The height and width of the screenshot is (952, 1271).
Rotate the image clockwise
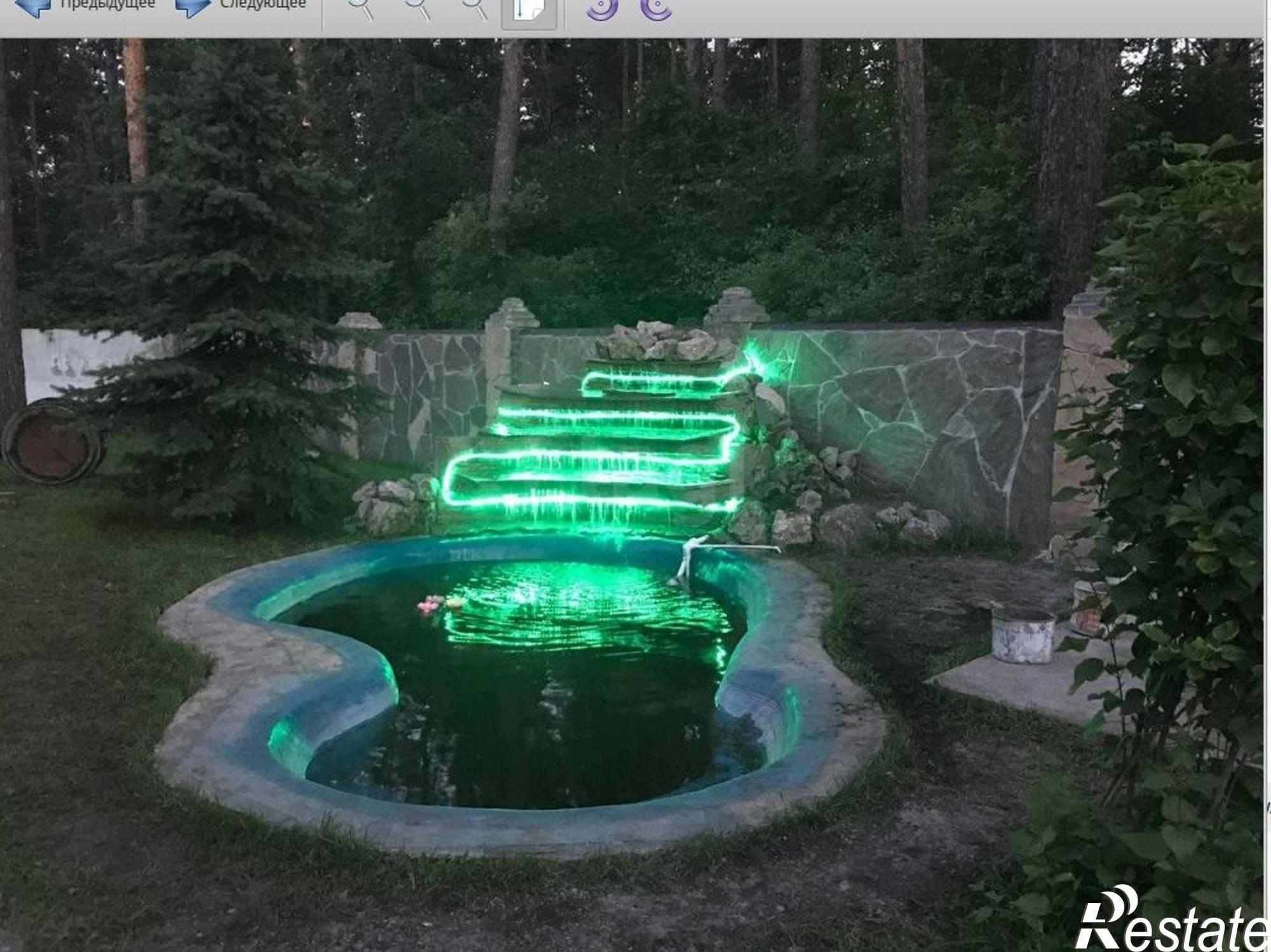click(655, 8)
